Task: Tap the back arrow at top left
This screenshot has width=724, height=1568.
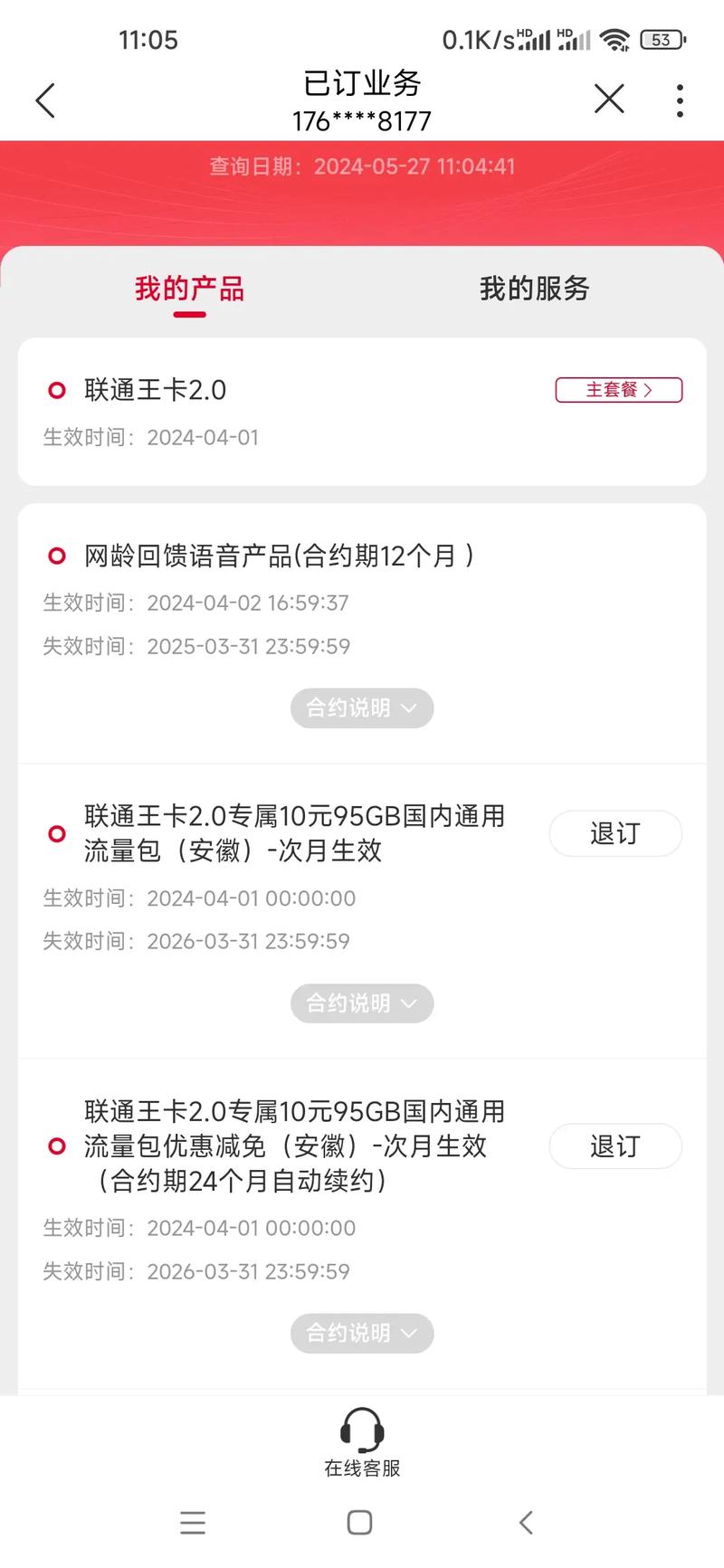Action: [45, 100]
